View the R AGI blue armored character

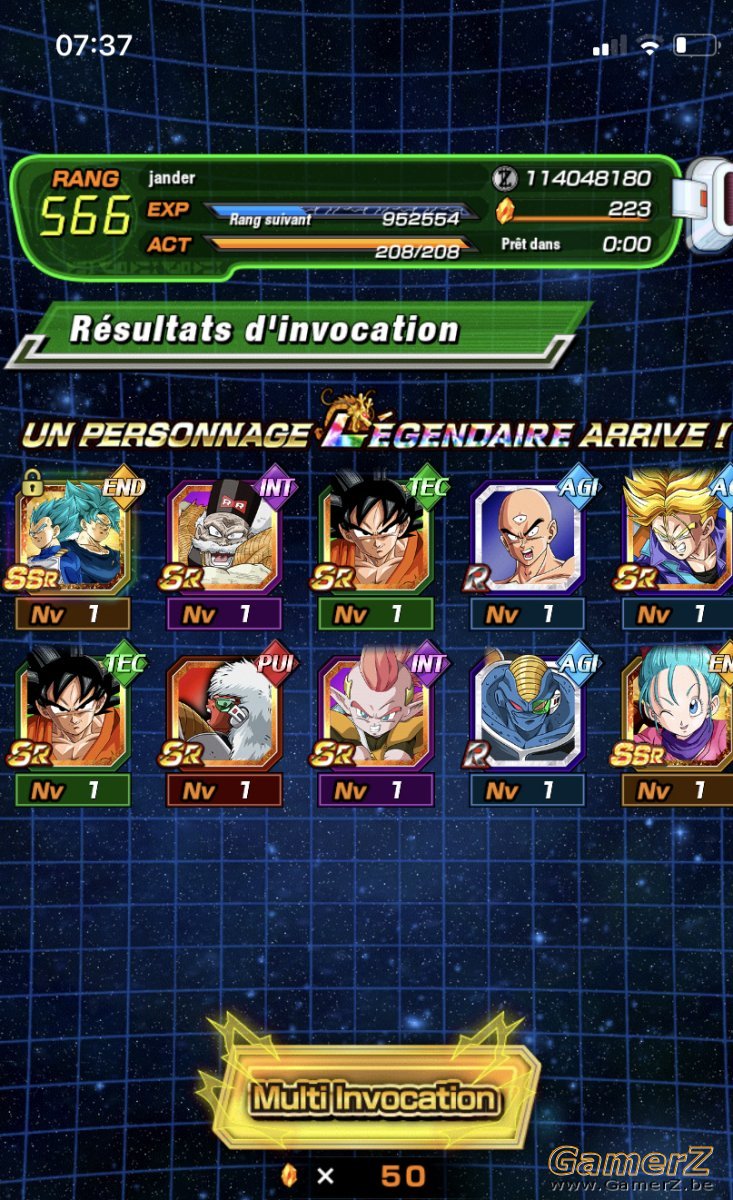point(529,712)
